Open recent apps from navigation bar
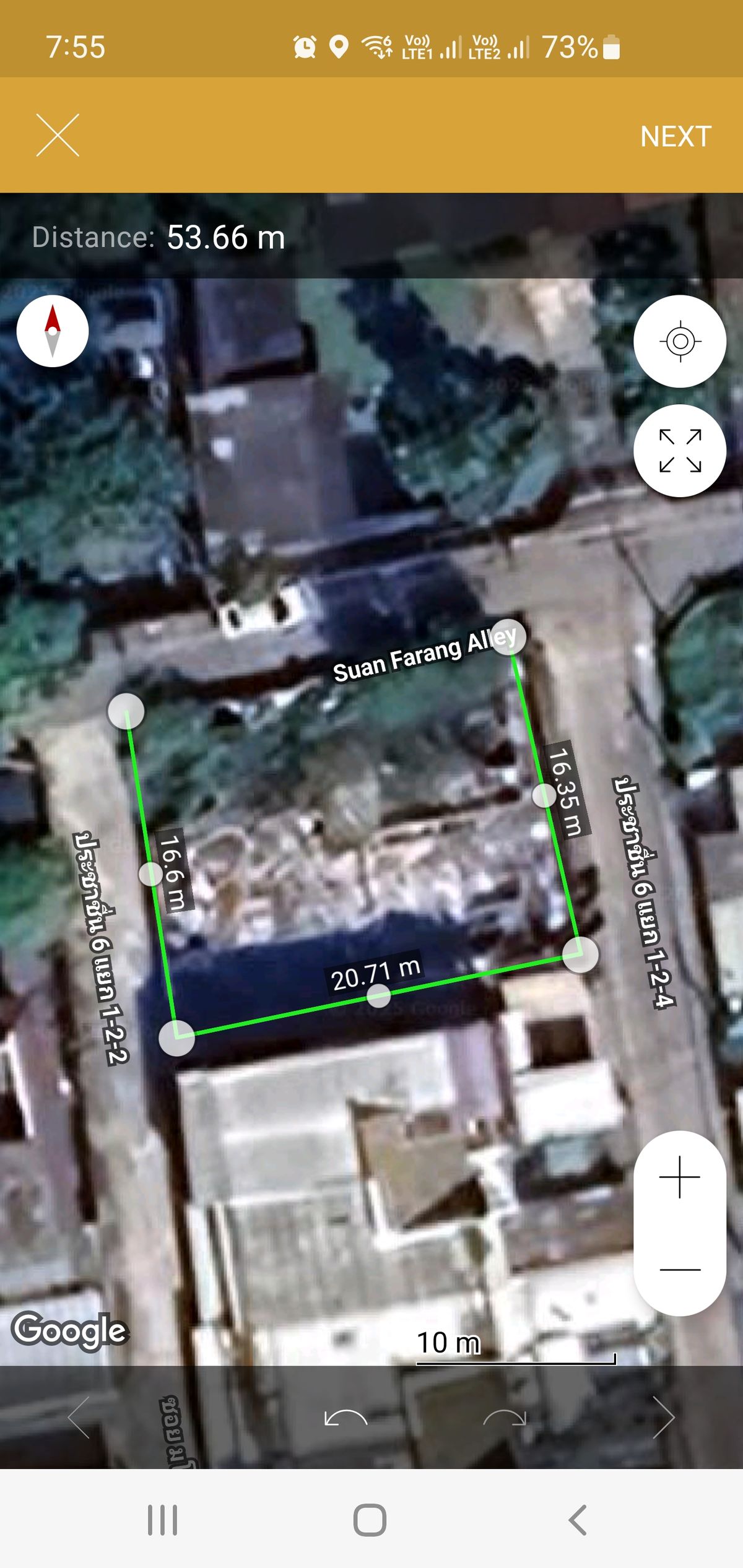The image size is (743, 1568). (162, 1520)
